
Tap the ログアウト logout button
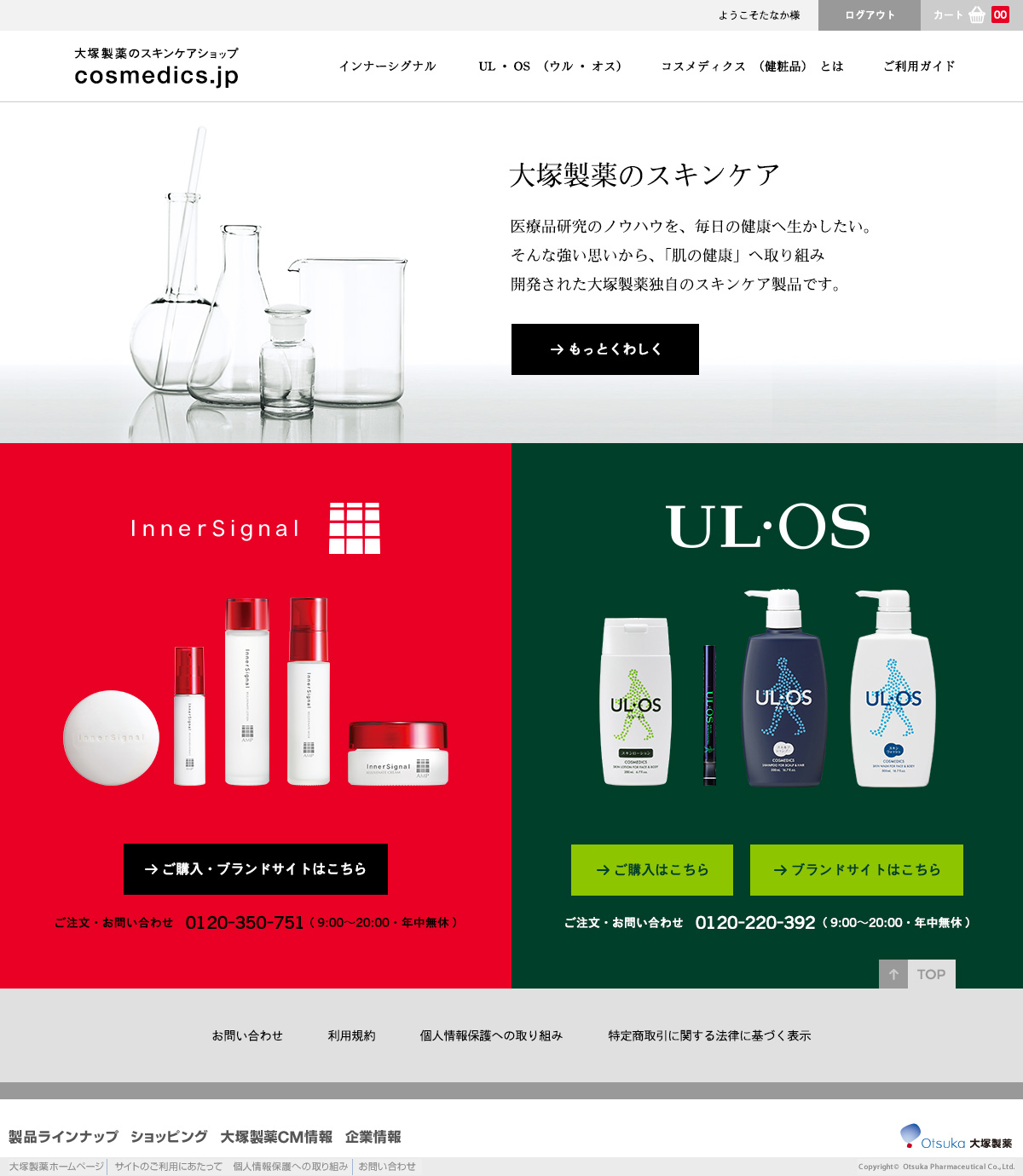point(869,15)
